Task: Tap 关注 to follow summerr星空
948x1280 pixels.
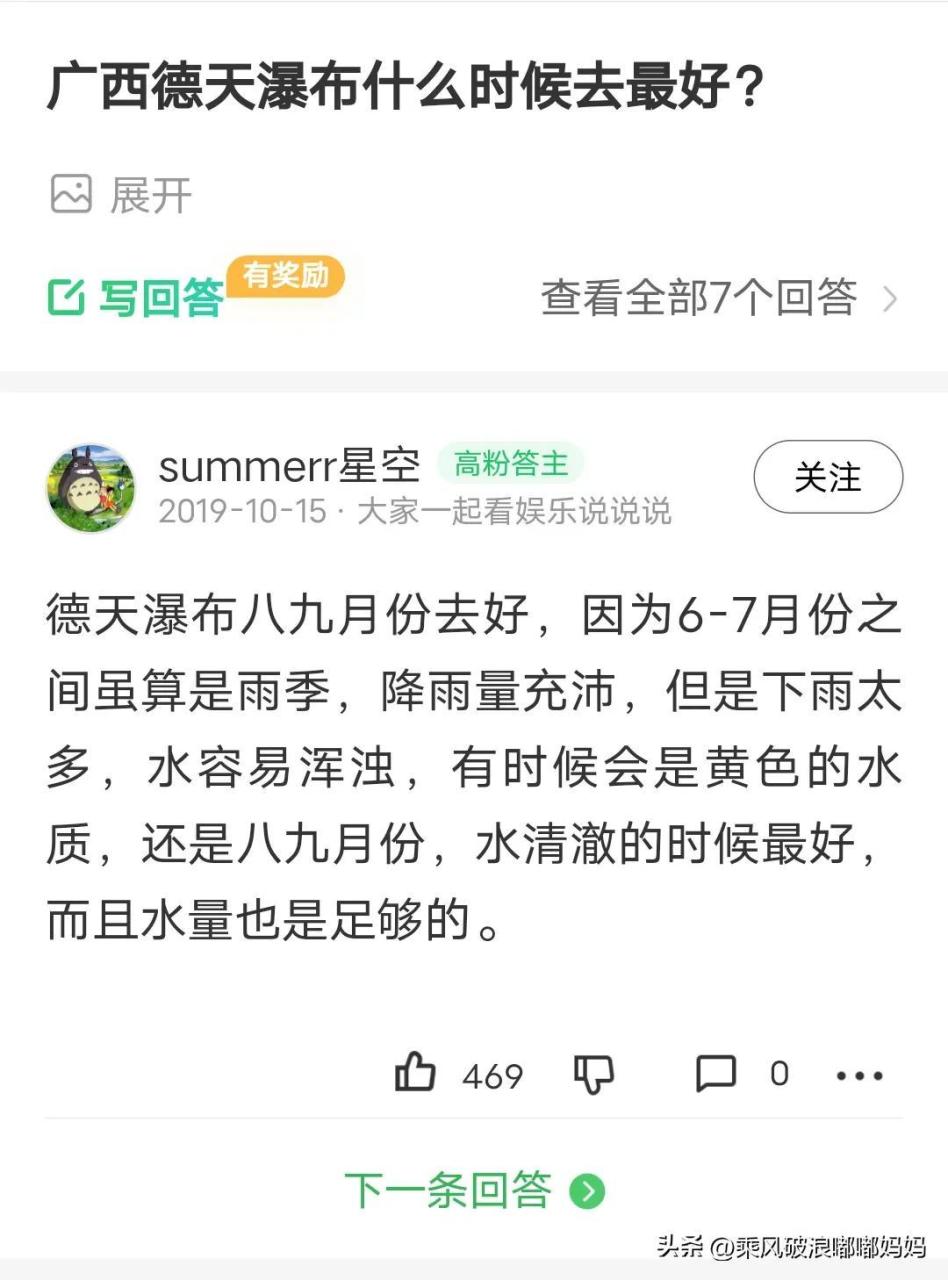Action: tap(828, 478)
